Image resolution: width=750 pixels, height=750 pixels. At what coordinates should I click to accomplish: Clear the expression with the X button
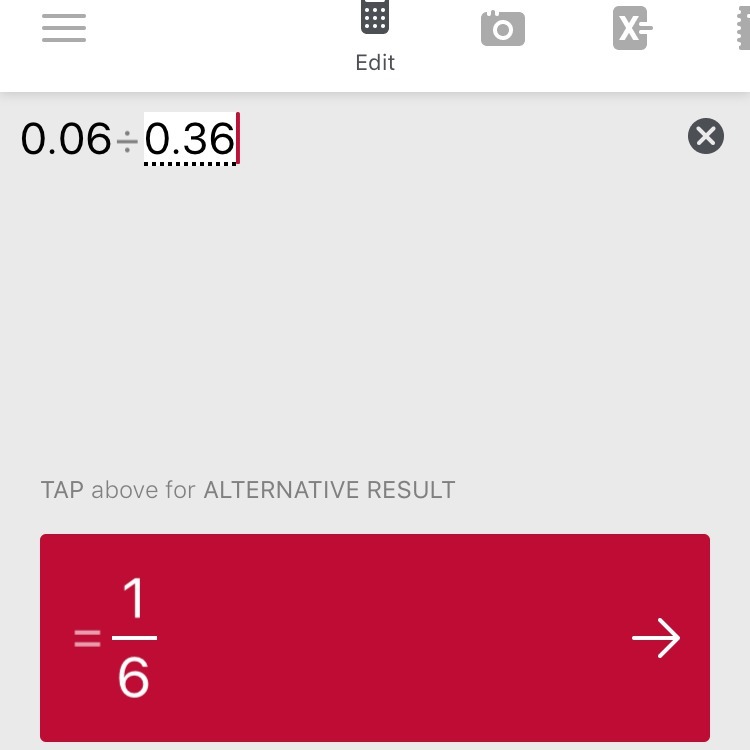click(x=705, y=136)
